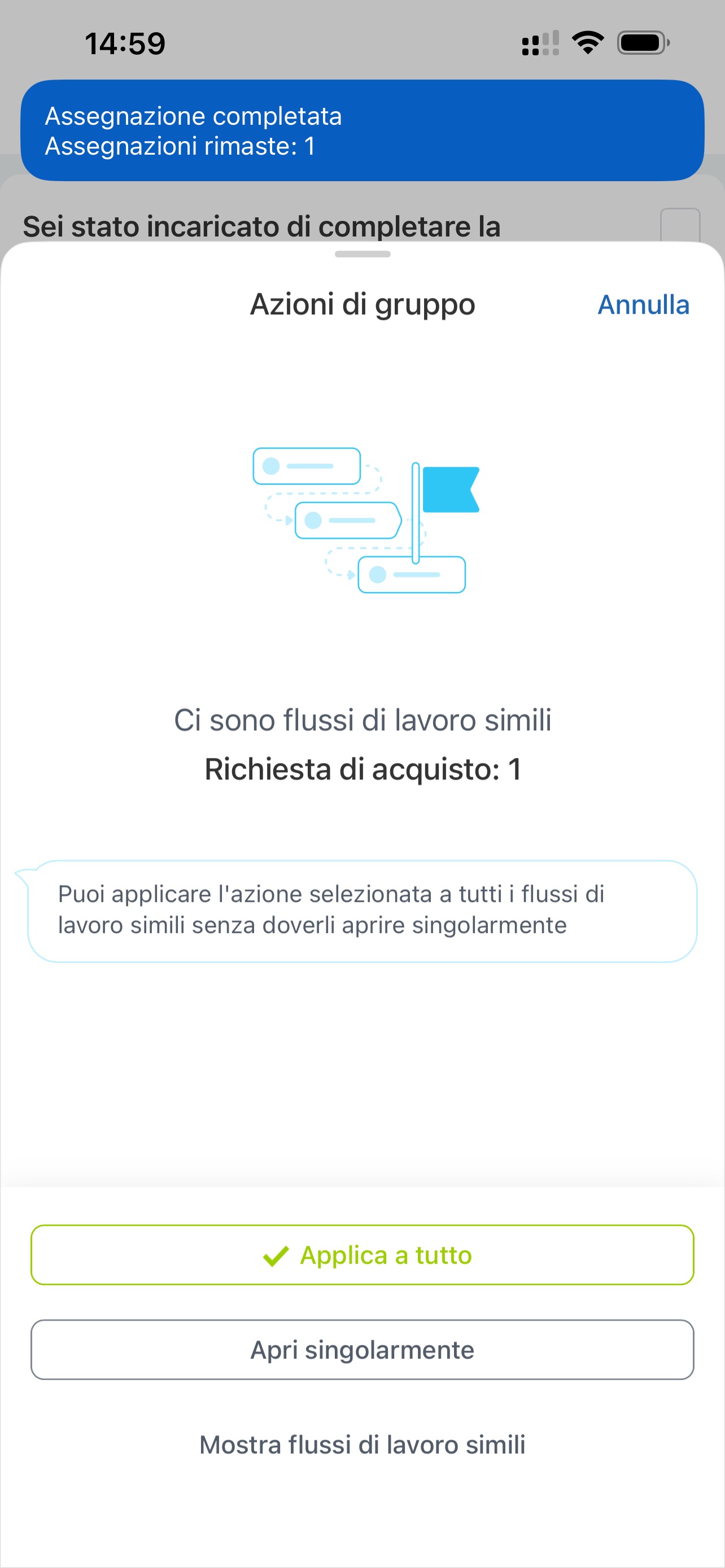Viewport: 725px width, 1568px height.
Task: Open Mostra flussi di lavoro simili
Action: (x=362, y=1444)
